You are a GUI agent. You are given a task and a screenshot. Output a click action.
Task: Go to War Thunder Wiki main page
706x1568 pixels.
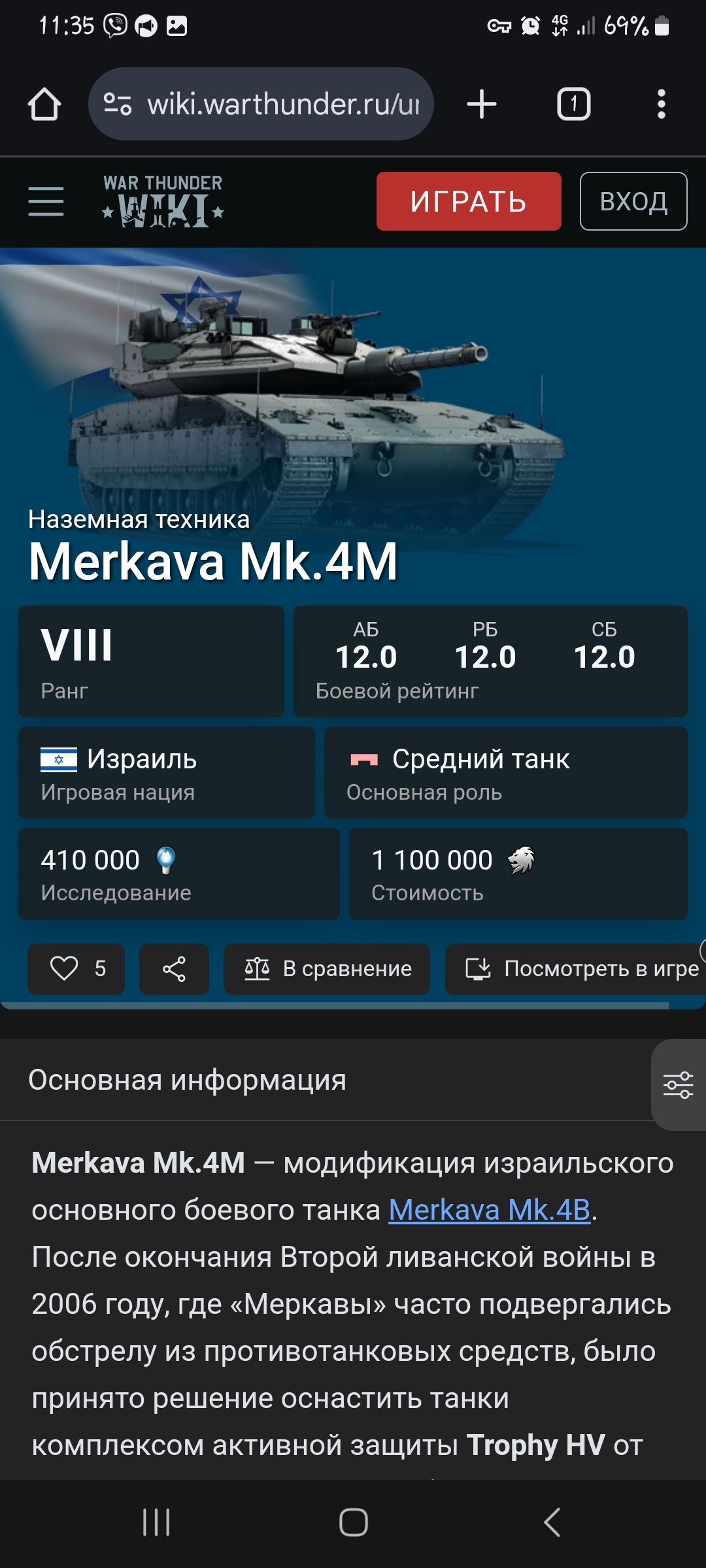[x=163, y=201]
